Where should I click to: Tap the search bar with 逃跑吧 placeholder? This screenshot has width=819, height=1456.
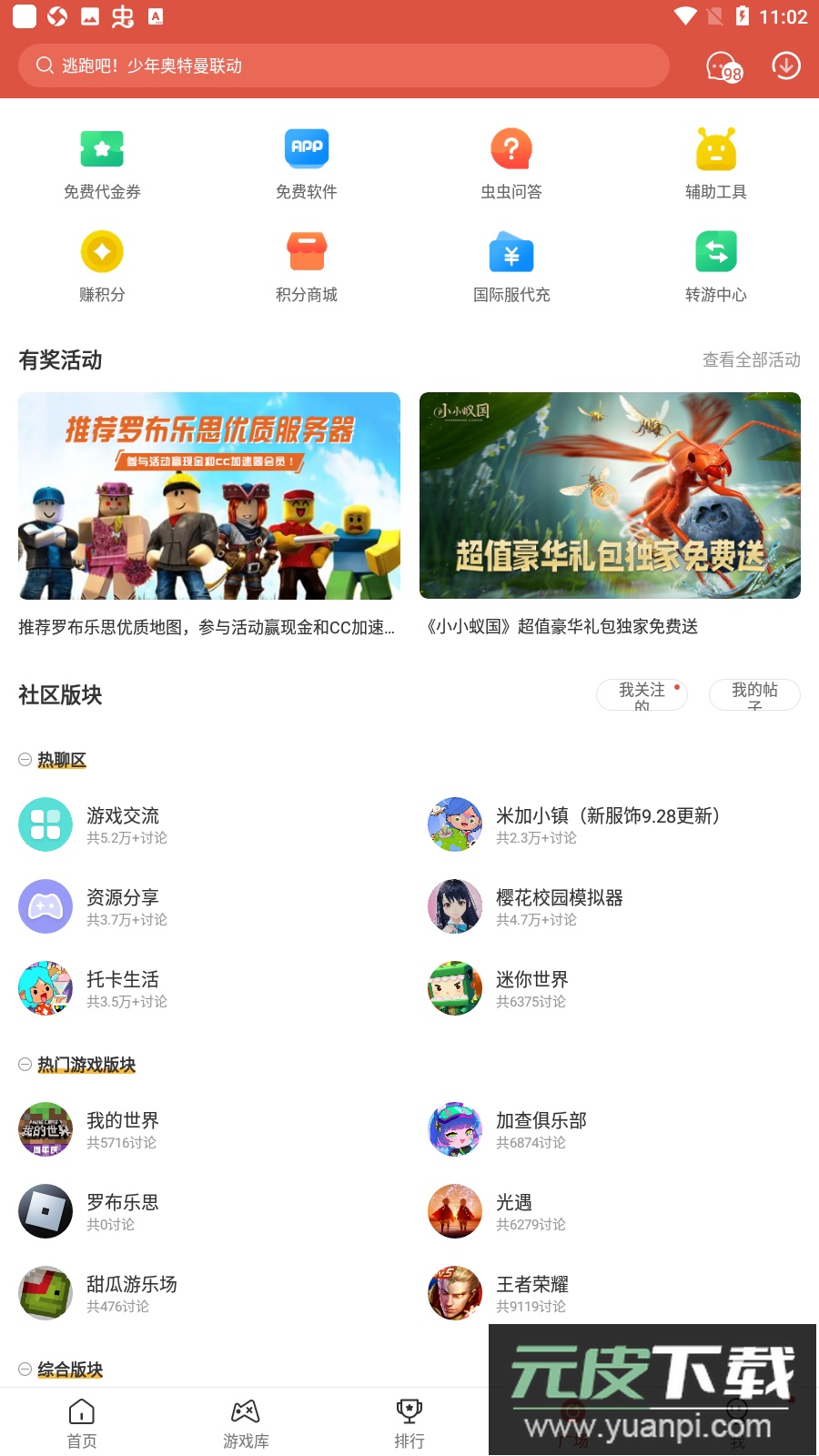tap(343, 66)
